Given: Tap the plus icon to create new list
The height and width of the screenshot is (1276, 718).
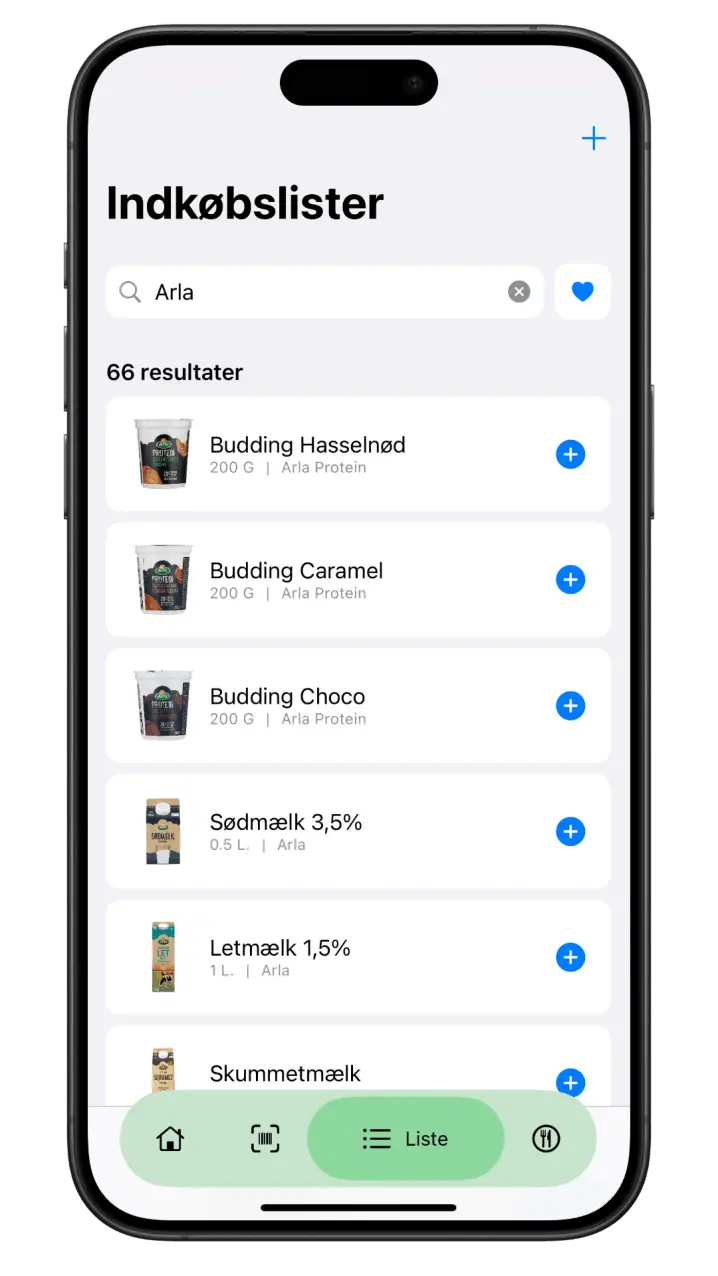Looking at the screenshot, I should click(593, 138).
